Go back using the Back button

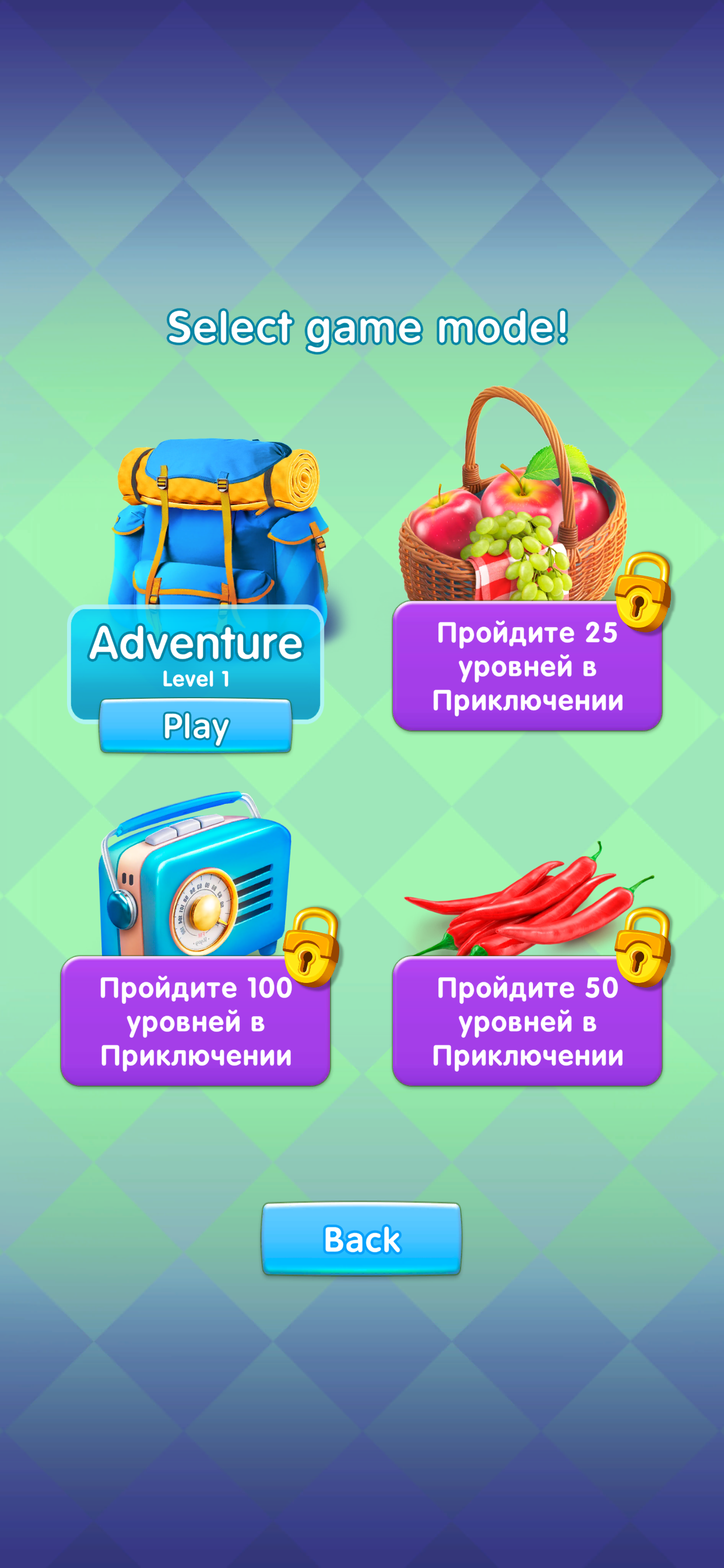tap(361, 1238)
